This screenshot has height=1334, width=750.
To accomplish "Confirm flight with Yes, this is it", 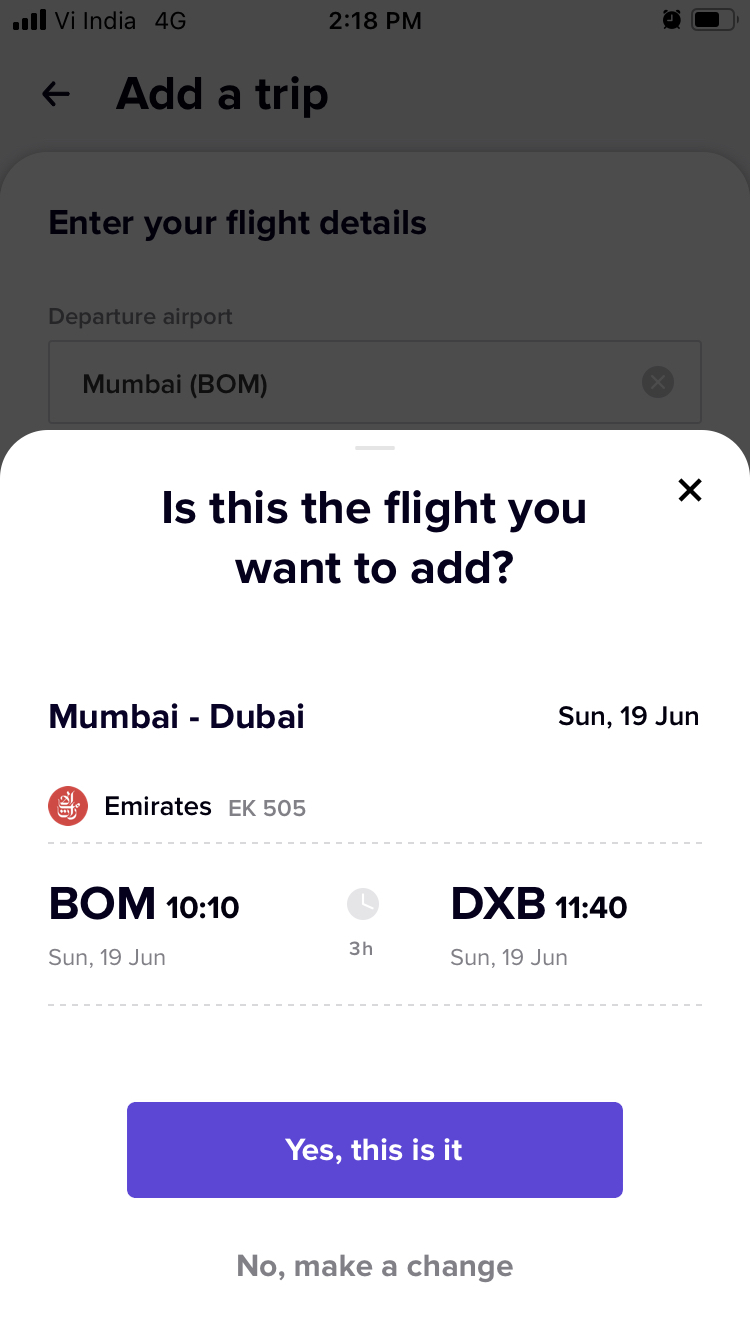I will [x=375, y=1150].
